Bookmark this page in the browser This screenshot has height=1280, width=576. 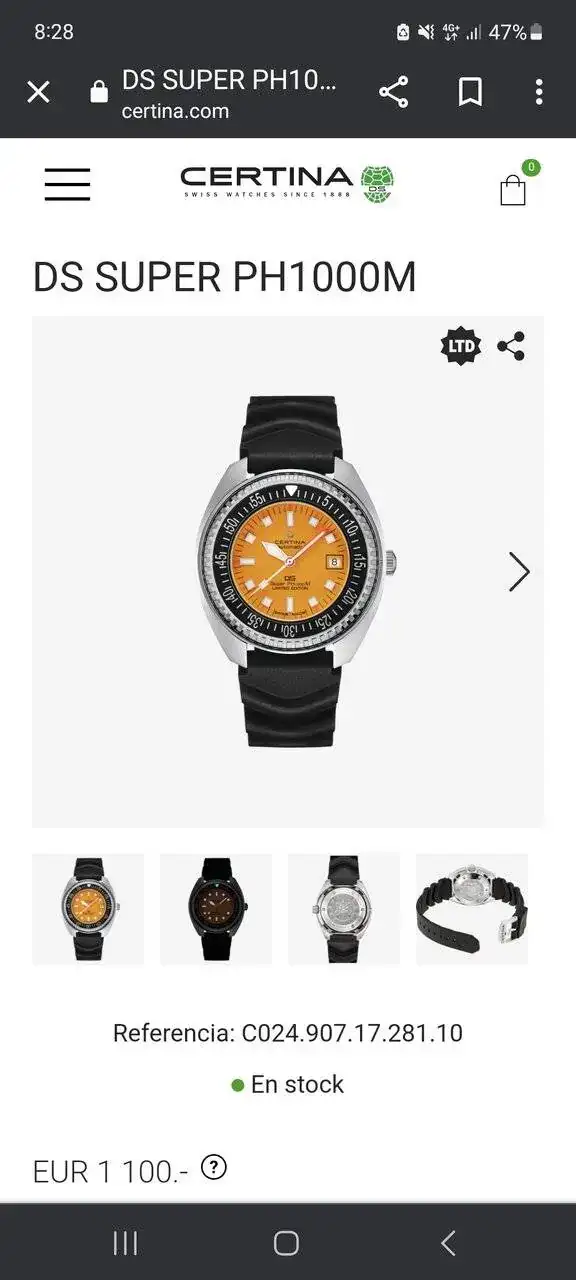tap(470, 93)
